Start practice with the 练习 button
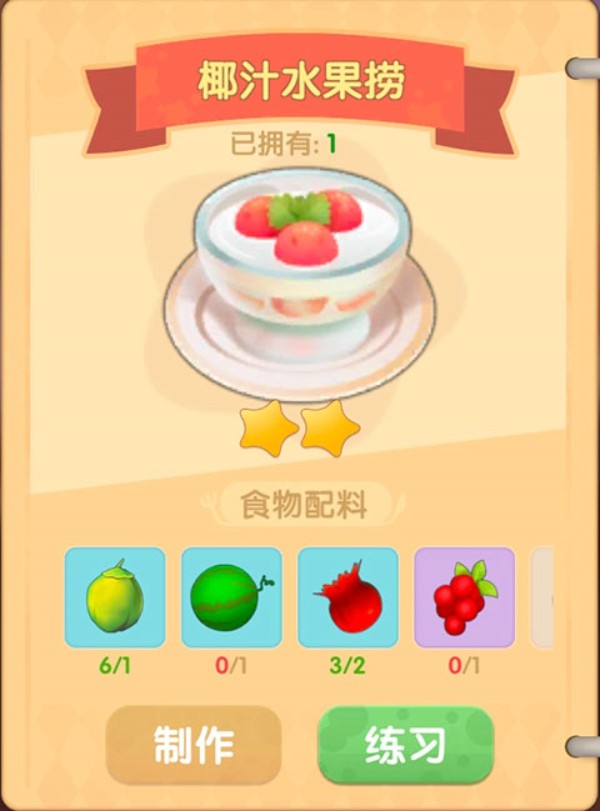Viewport: 600px width, 811px height. [405, 745]
